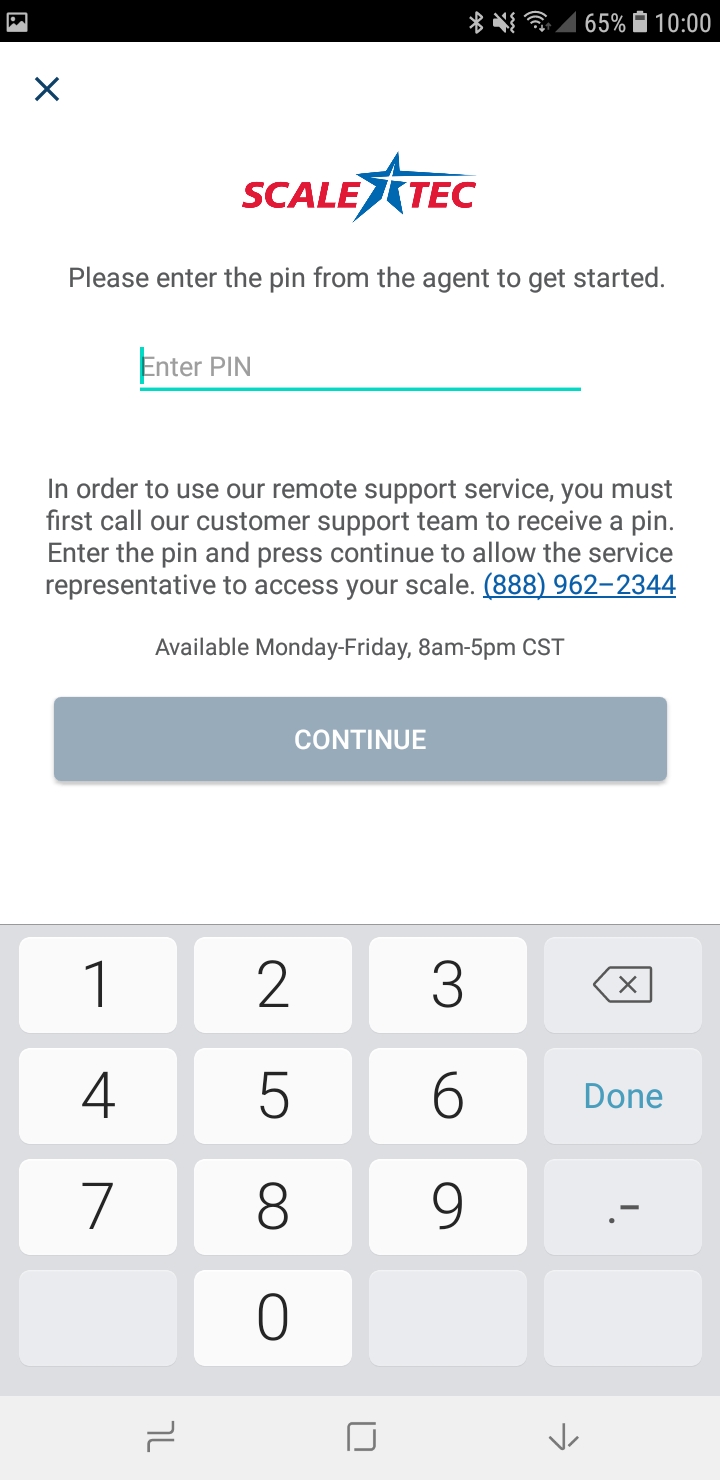Enter digit 3 on the keypad

coord(448,985)
